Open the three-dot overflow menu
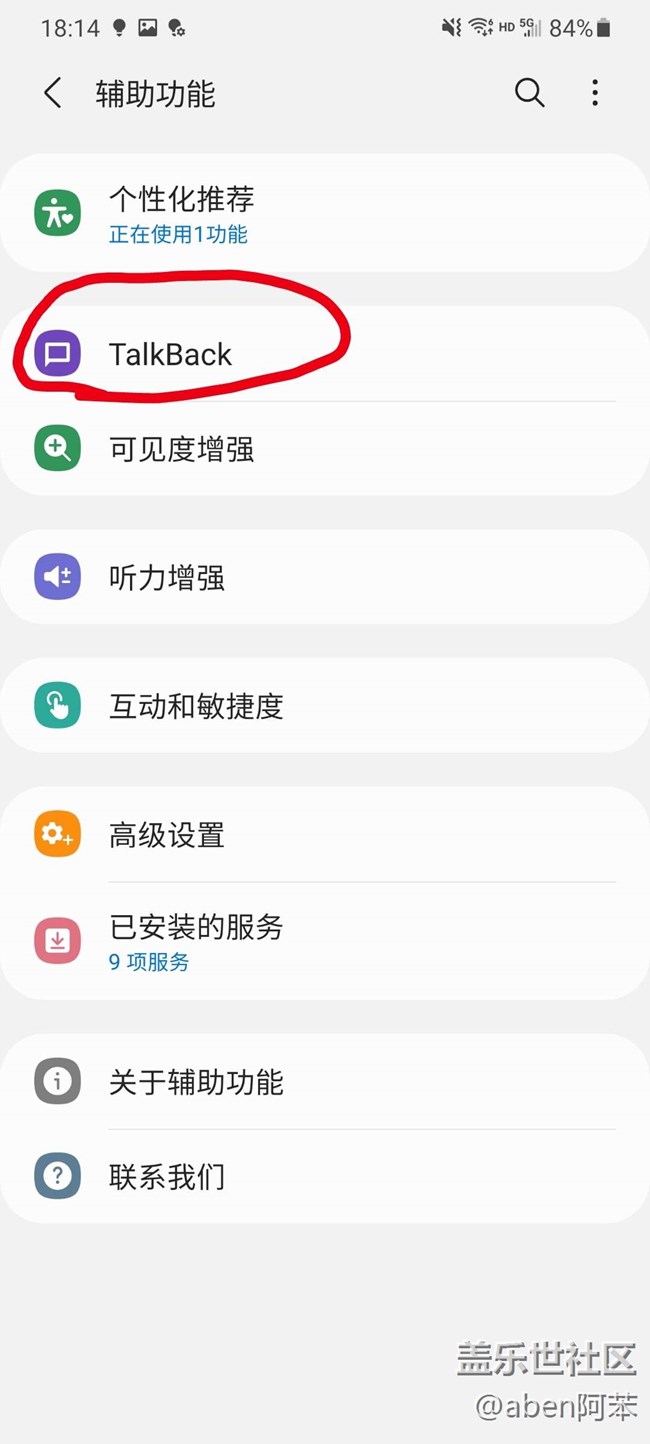The width and height of the screenshot is (650, 1444). click(595, 93)
